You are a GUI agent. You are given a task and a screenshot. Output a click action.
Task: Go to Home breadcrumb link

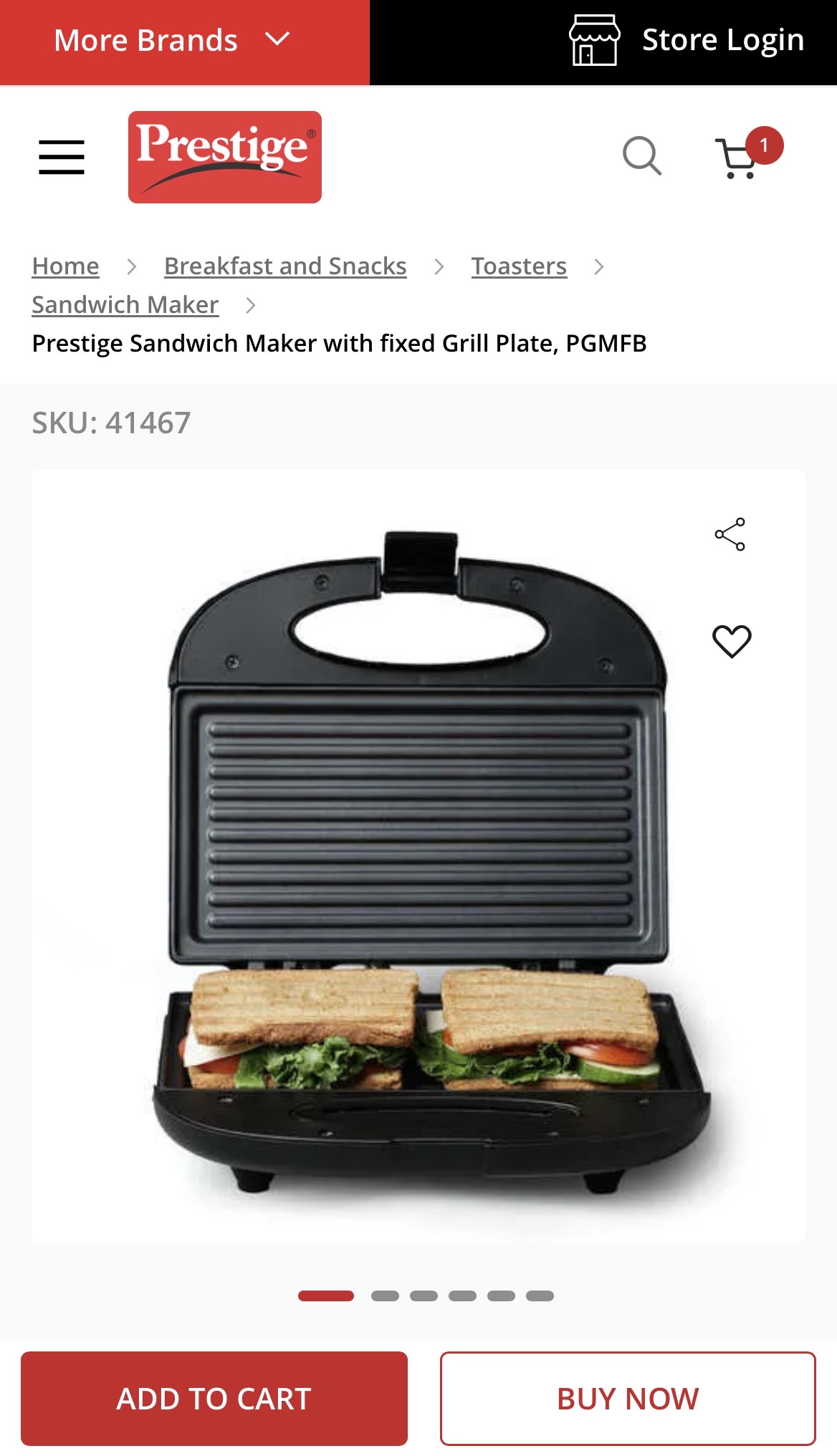click(66, 266)
